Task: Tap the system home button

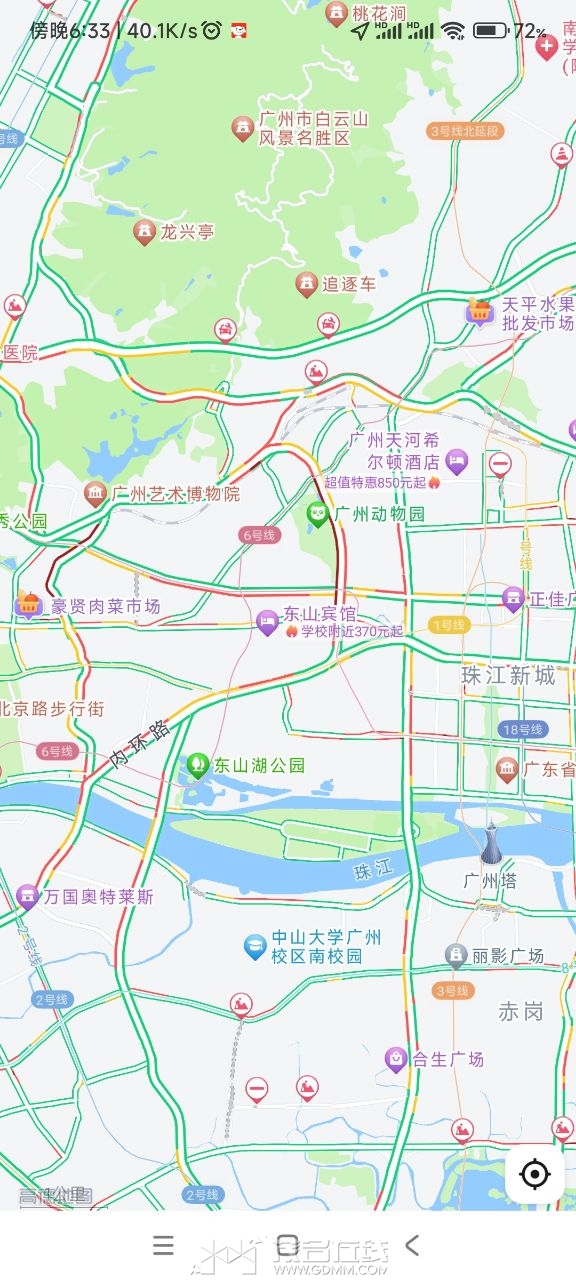Action: (288, 1245)
